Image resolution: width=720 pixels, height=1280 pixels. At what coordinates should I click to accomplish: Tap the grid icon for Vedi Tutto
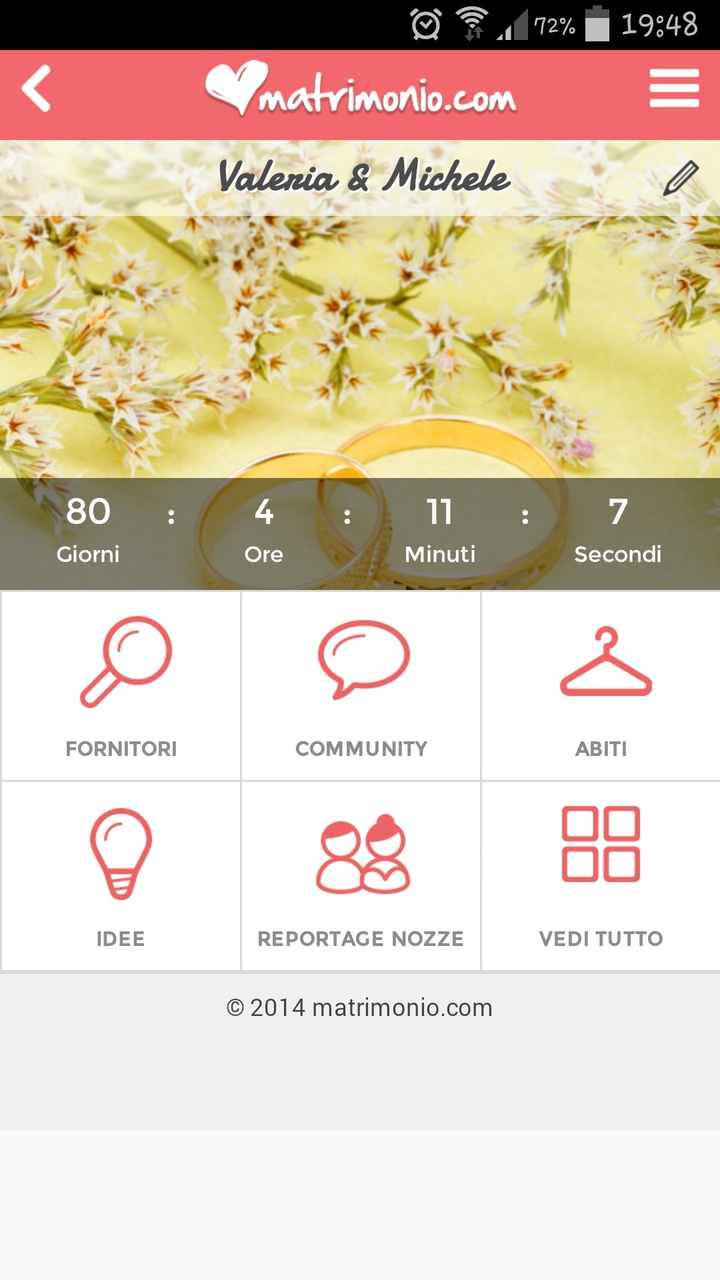pyautogui.click(x=602, y=845)
